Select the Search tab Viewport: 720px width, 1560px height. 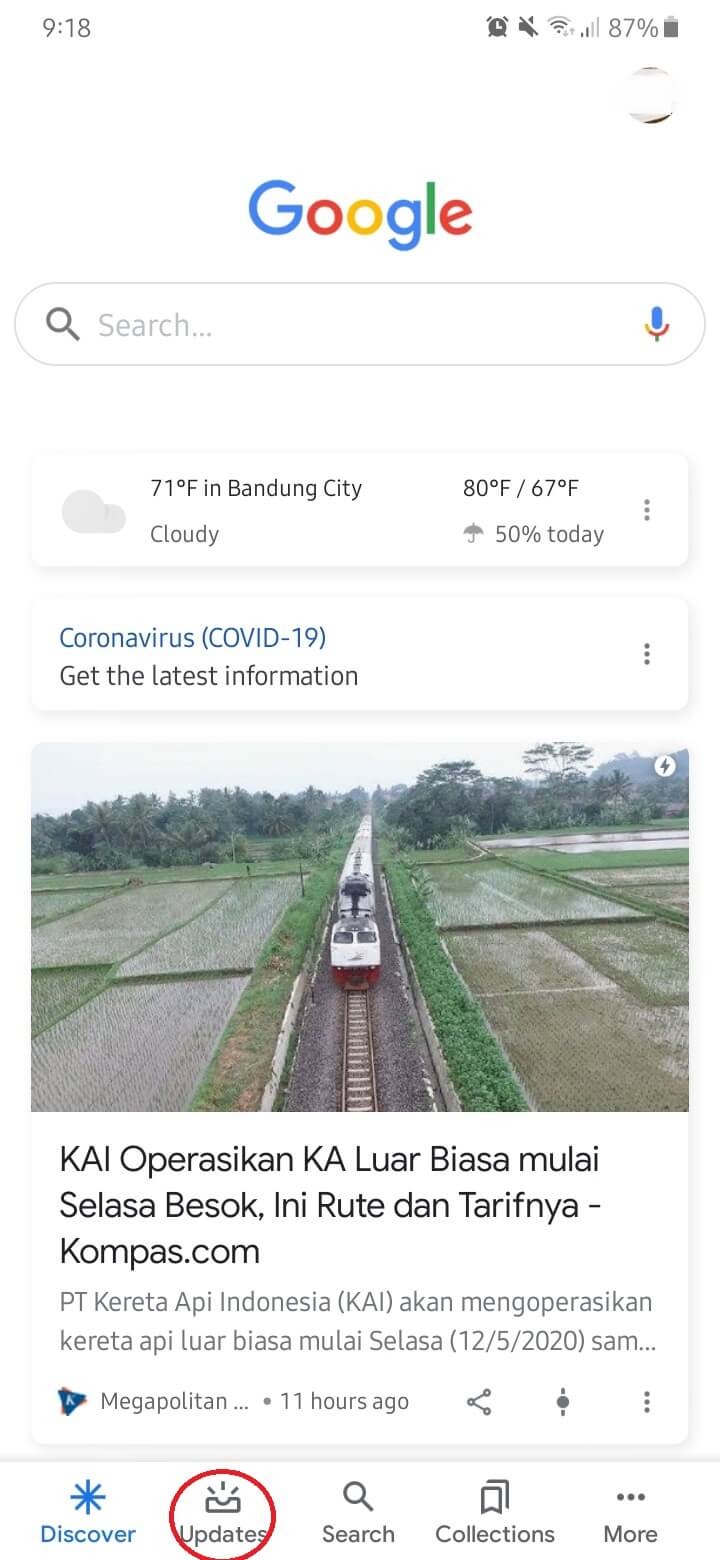(358, 1513)
